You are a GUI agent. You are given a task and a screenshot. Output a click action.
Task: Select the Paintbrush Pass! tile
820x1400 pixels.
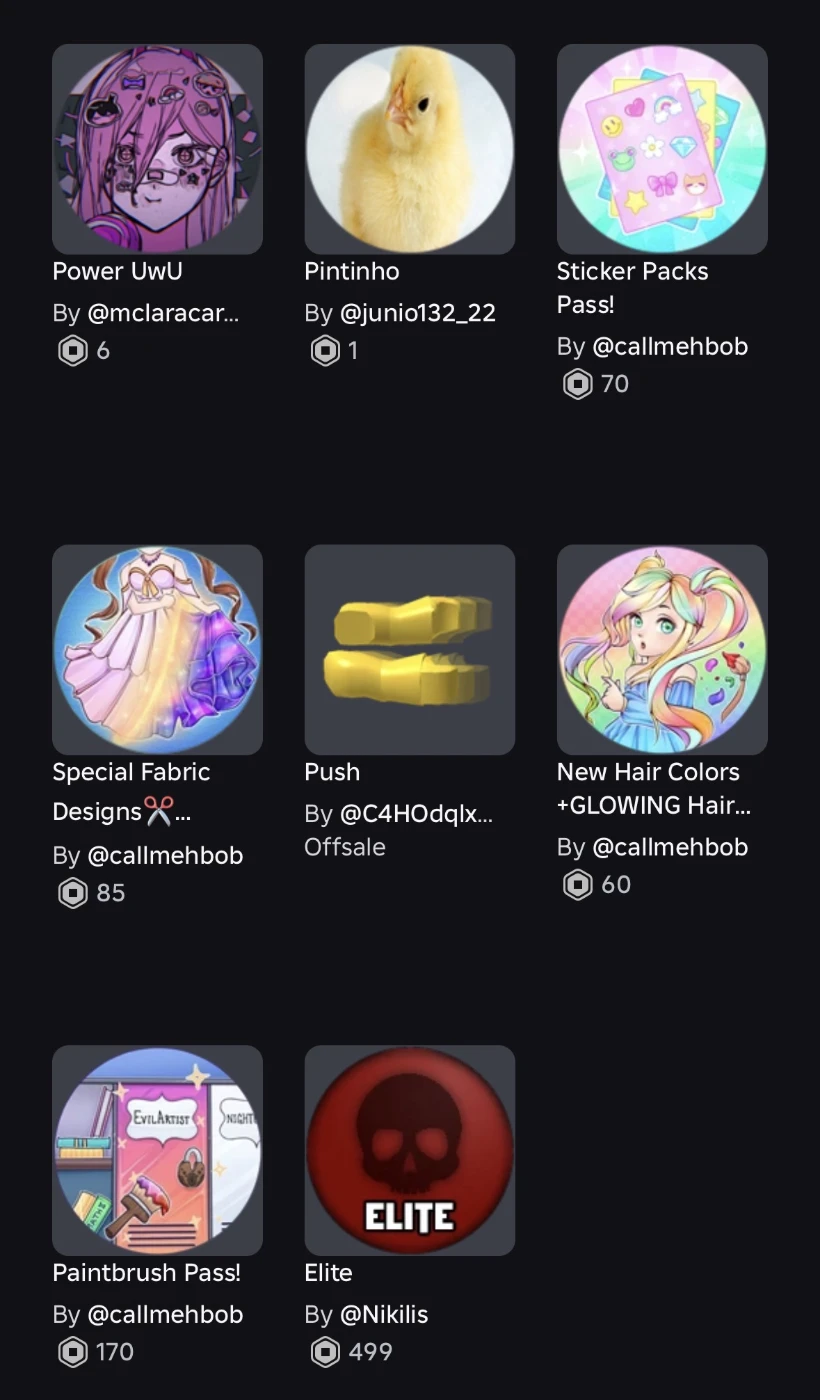tap(157, 1151)
